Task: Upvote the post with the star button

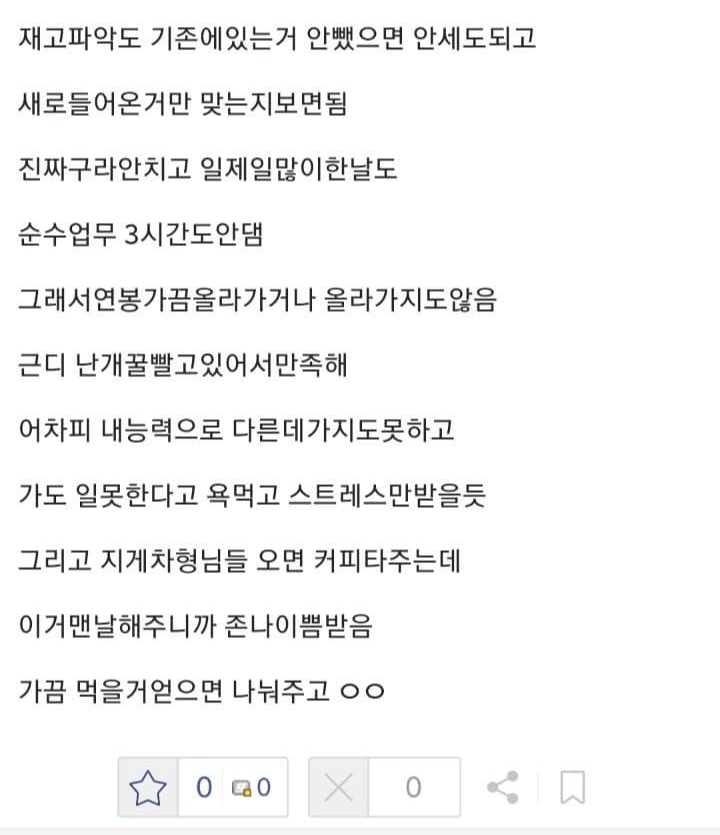Action: [x=148, y=788]
